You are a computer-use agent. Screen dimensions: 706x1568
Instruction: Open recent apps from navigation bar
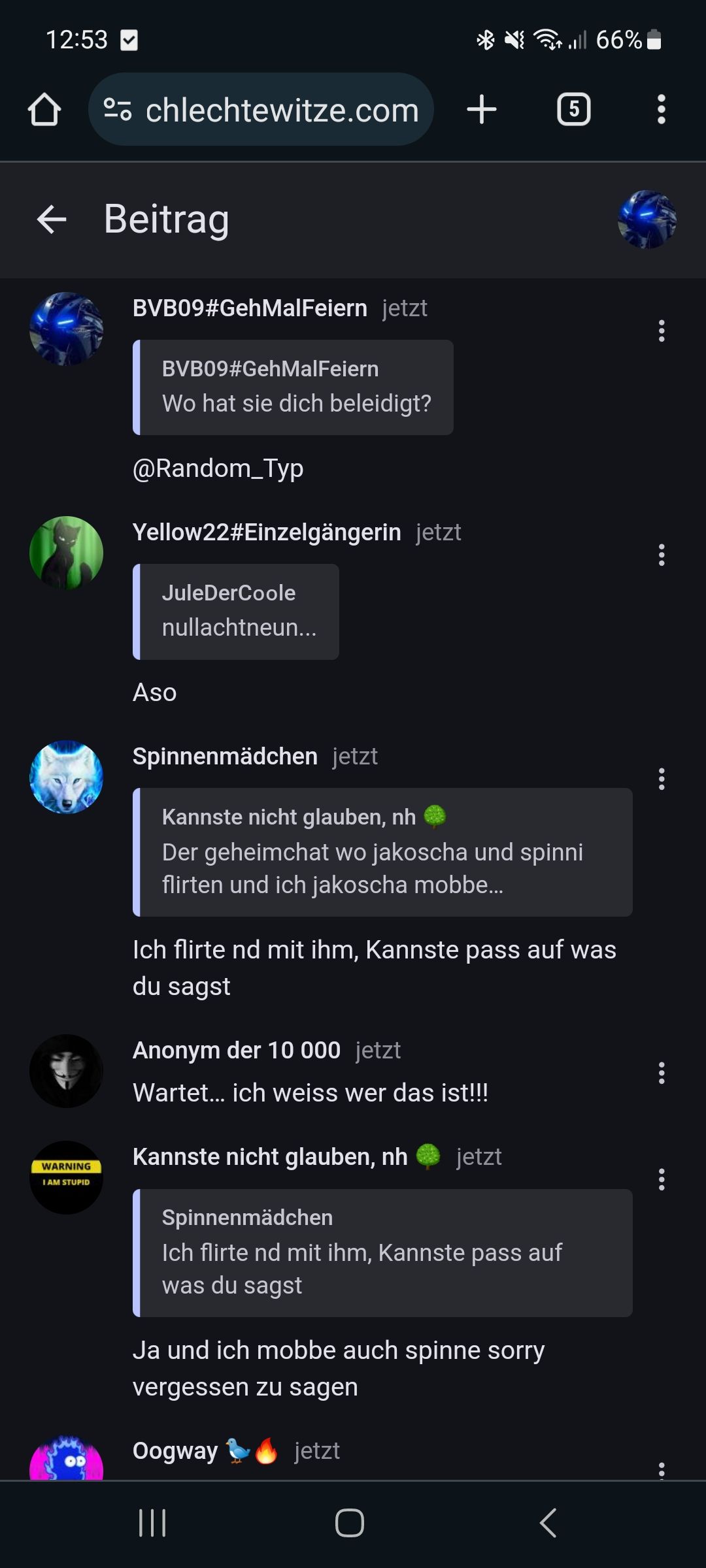(152, 1523)
